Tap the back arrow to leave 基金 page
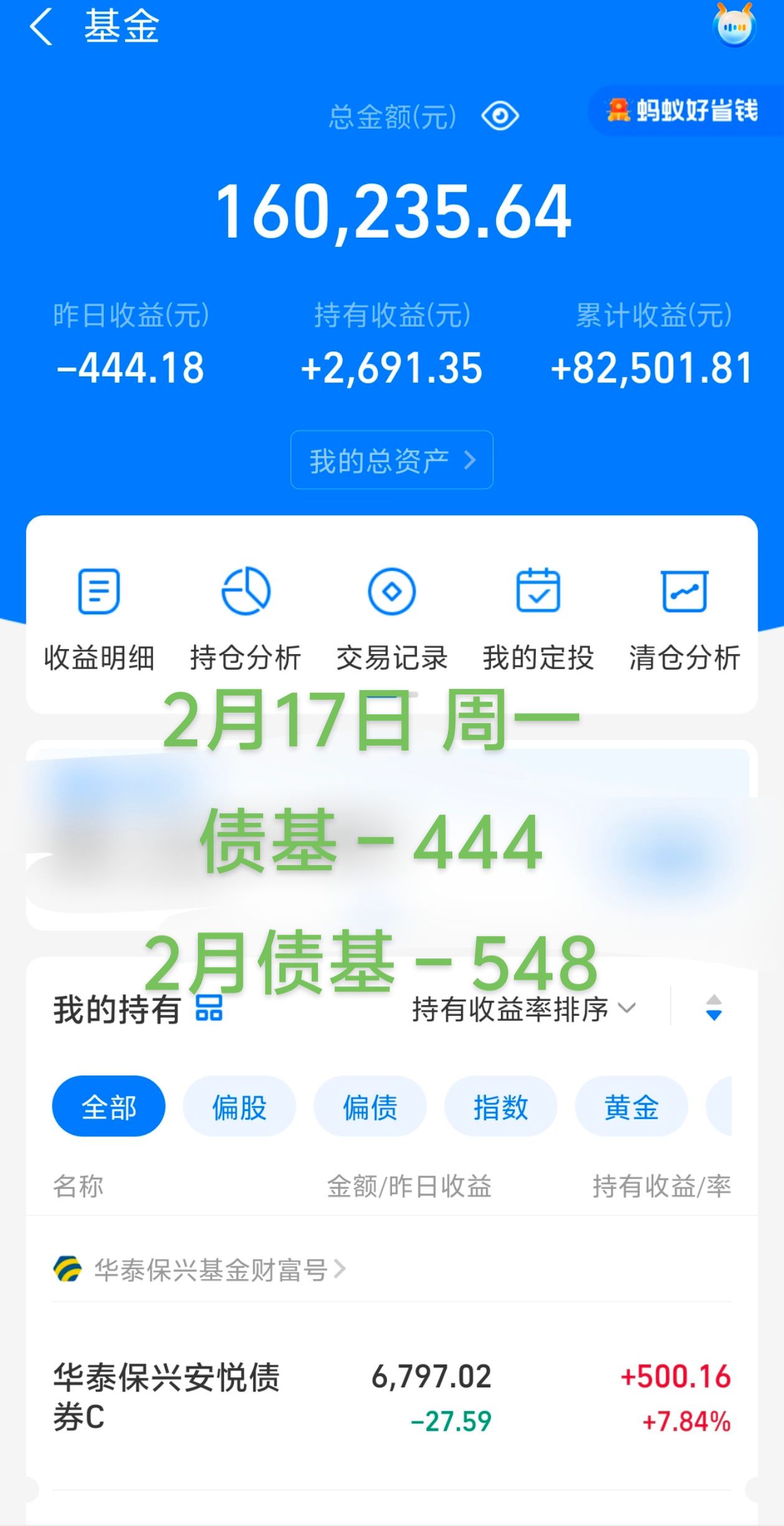This screenshot has width=784, height=1526. click(x=41, y=28)
